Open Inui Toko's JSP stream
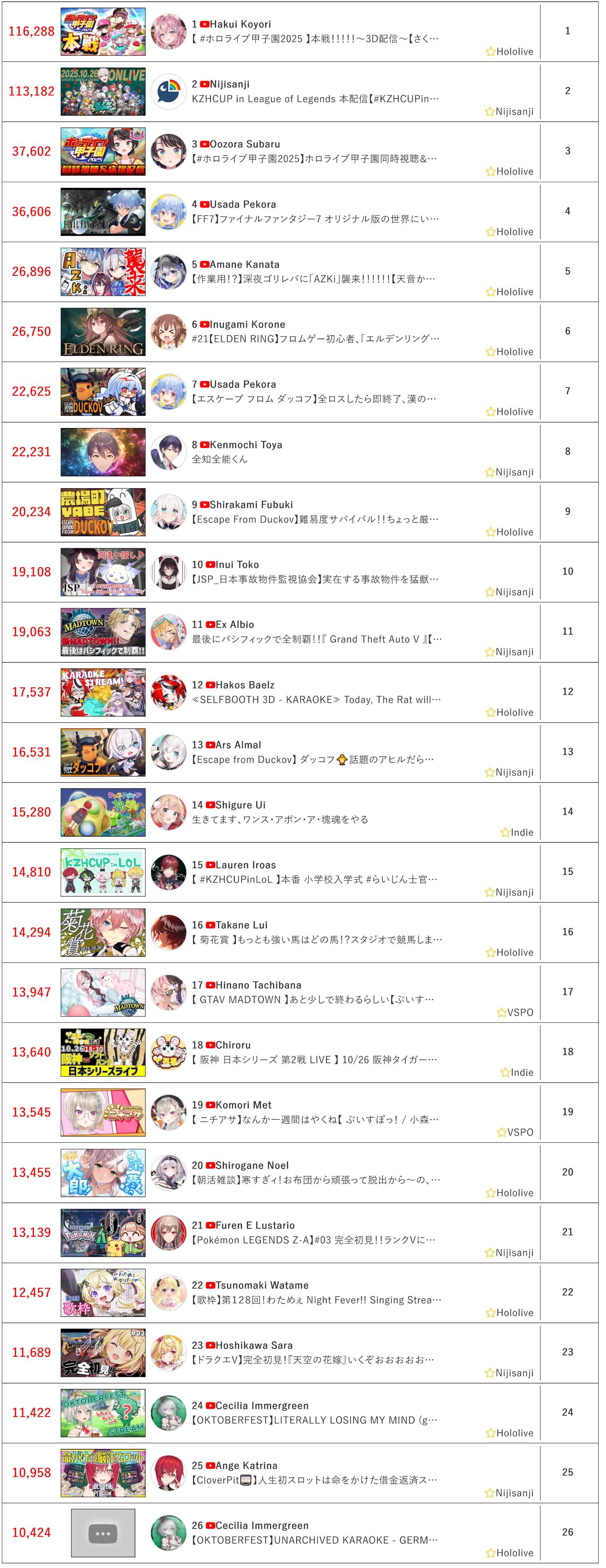Screen dimensions: 606x1568 tap(314, 579)
